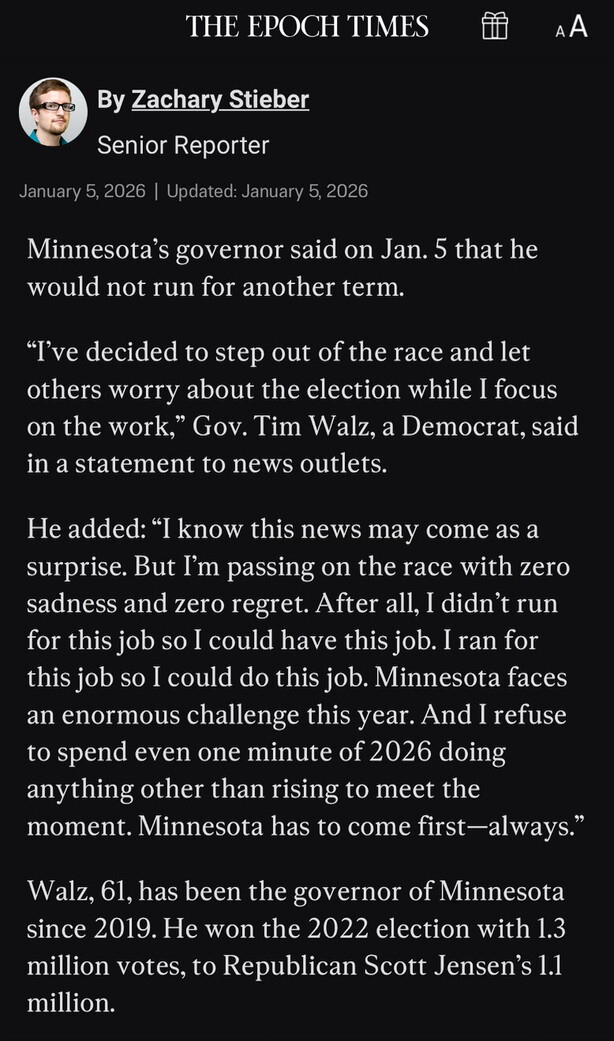
Task: Open Zachary Stieber's author page link
Action: (x=220, y=99)
